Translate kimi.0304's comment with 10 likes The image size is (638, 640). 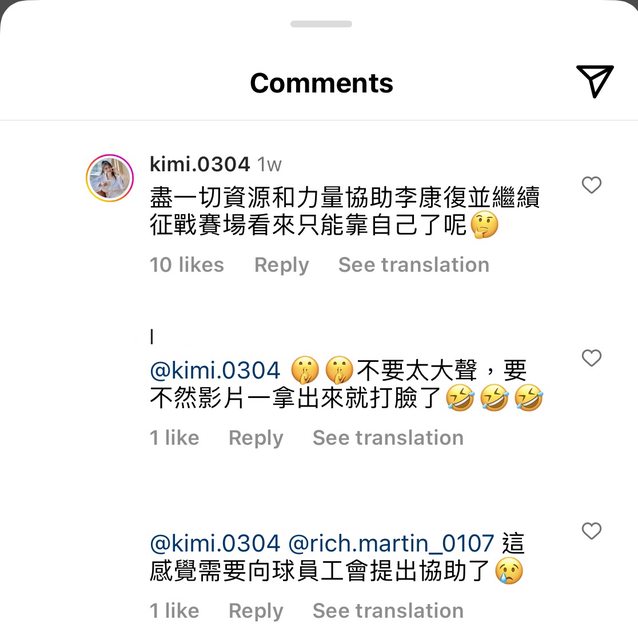tap(413, 265)
